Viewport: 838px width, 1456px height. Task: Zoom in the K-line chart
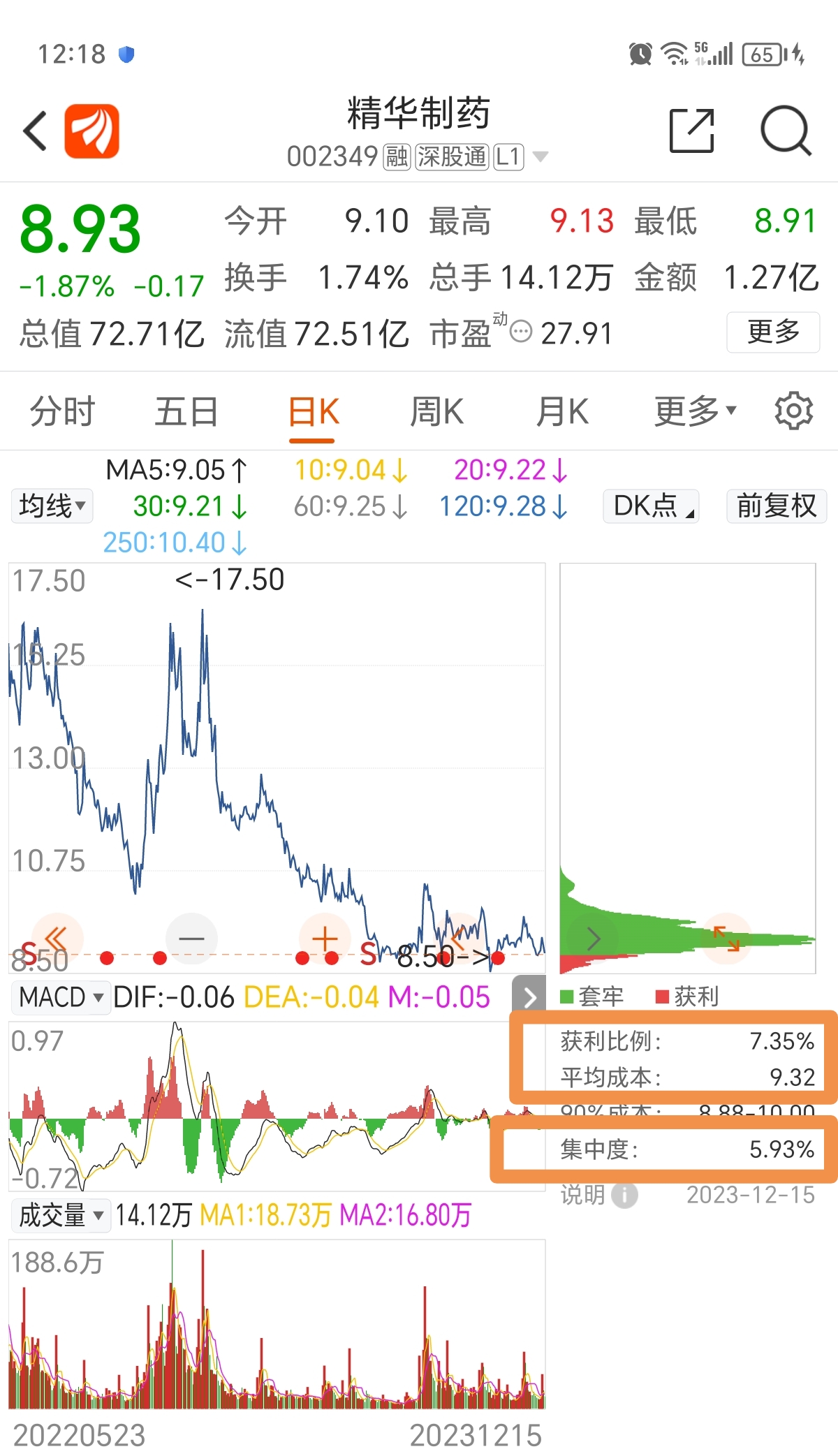(325, 939)
